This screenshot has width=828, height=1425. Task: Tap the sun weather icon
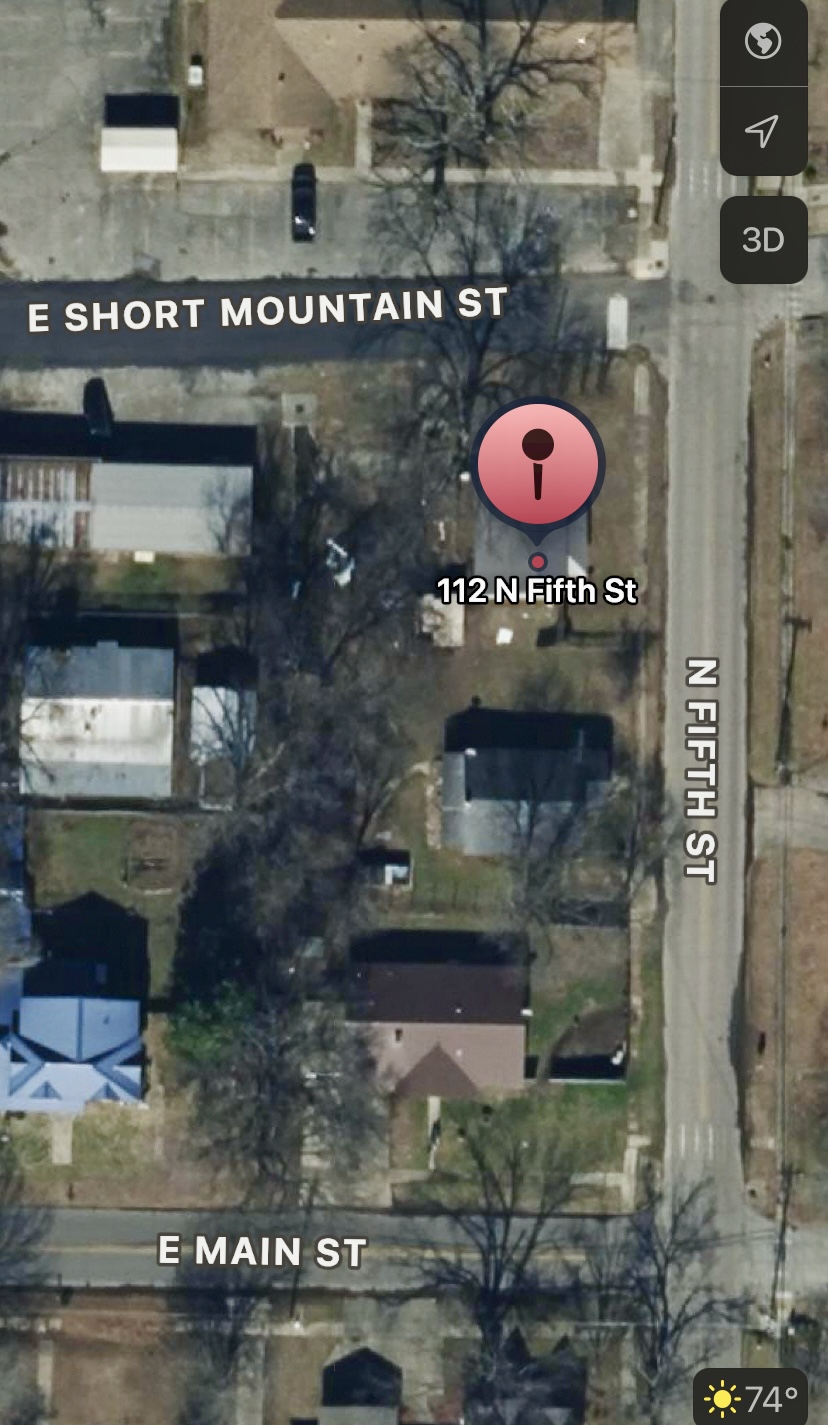coord(722,1395)
